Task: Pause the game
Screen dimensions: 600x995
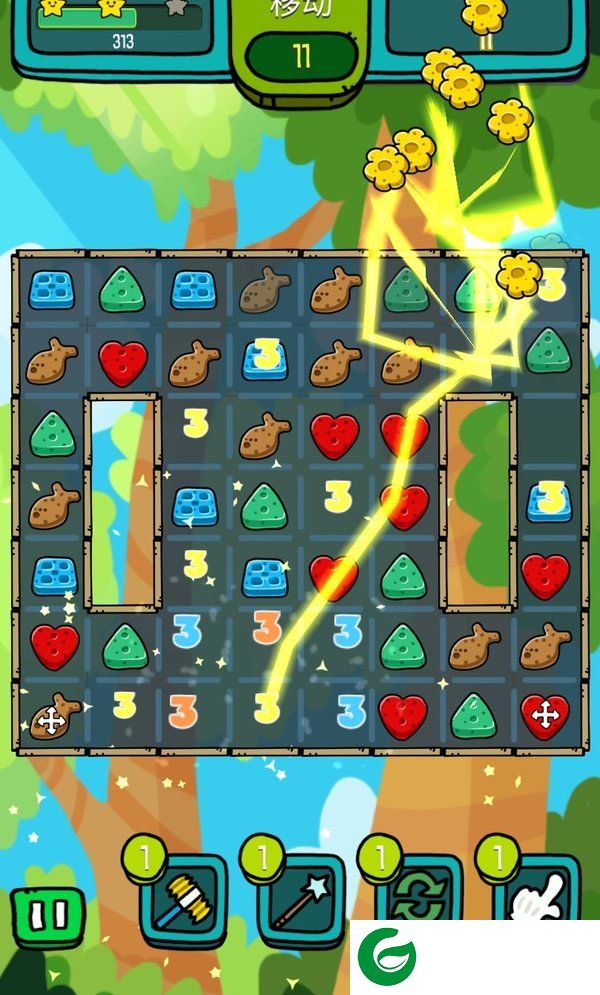Action: click(x=46, y=915)
